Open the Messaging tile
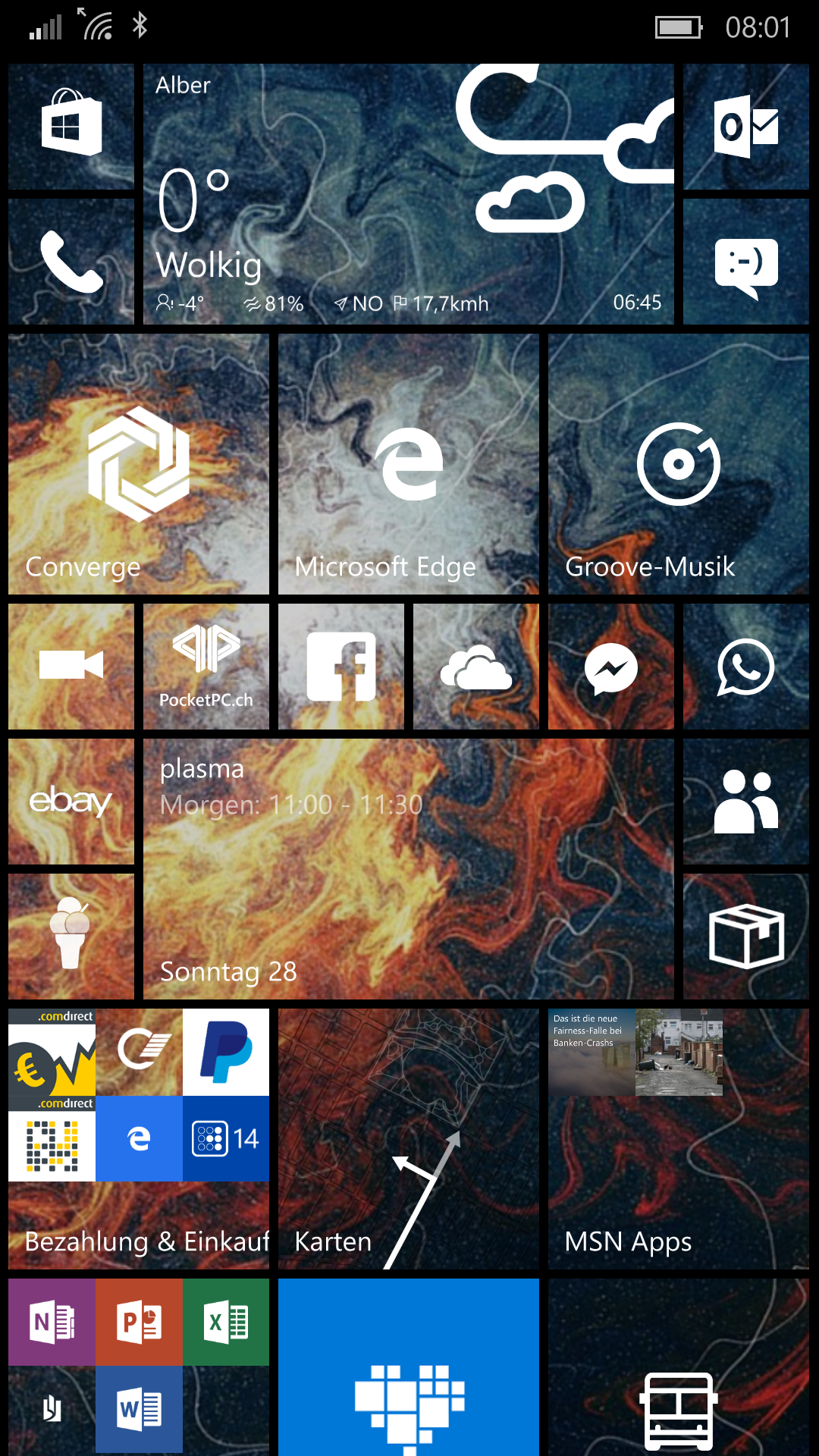Image resolution: width=819 pixels, height=1456 pixels. tap(746, 262)
